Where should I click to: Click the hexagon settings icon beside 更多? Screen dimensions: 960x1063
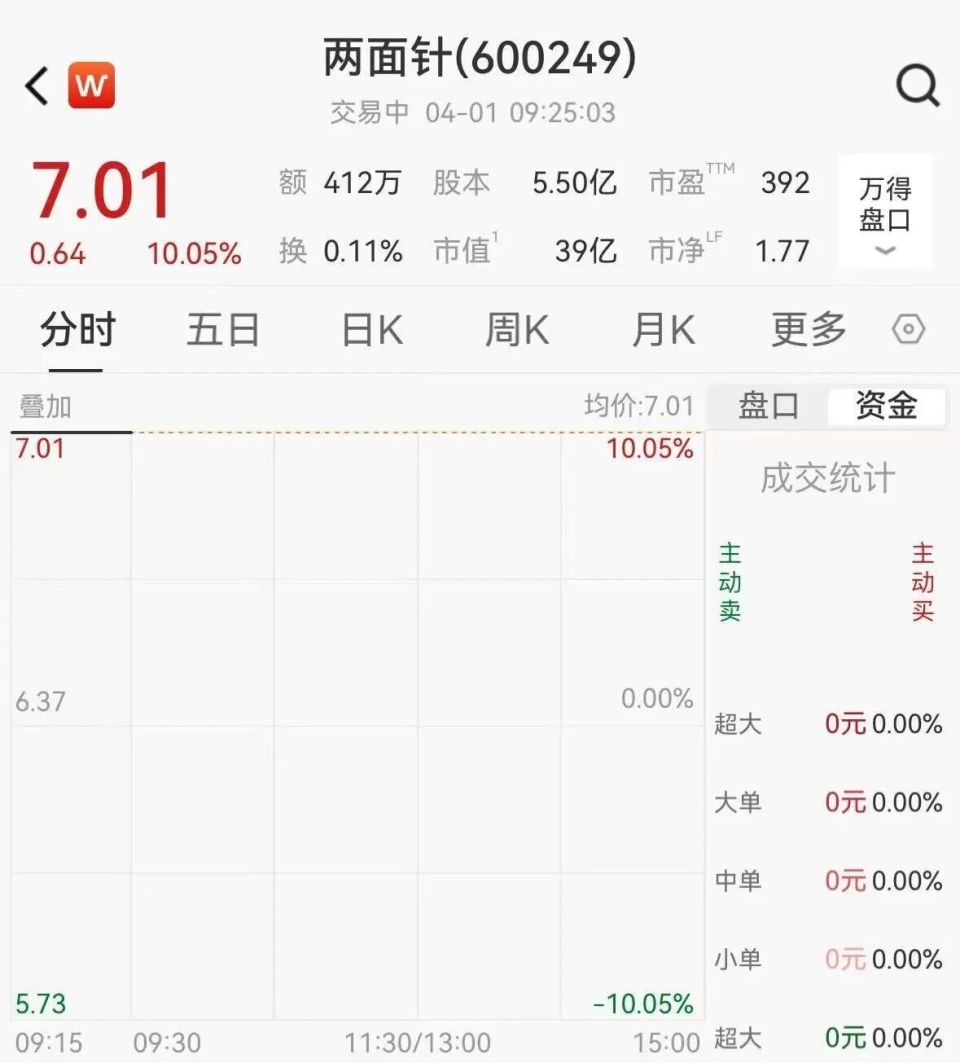pyautogui.click(x=910, y=330)
